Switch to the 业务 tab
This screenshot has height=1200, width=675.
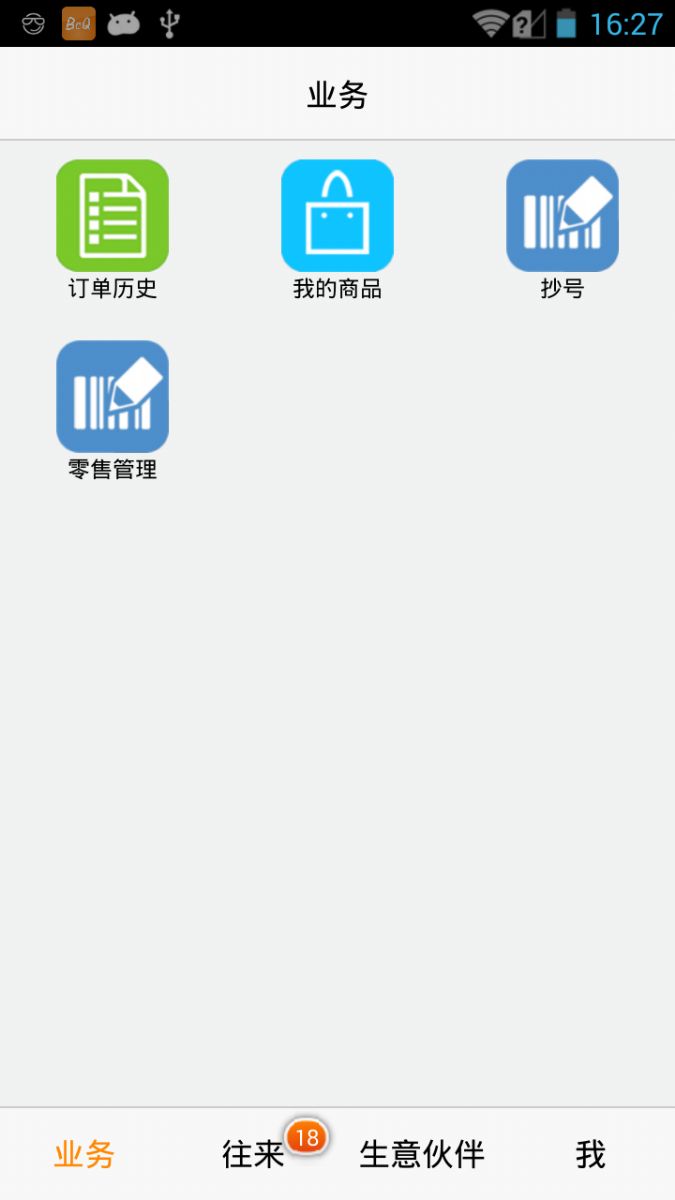84,1154
